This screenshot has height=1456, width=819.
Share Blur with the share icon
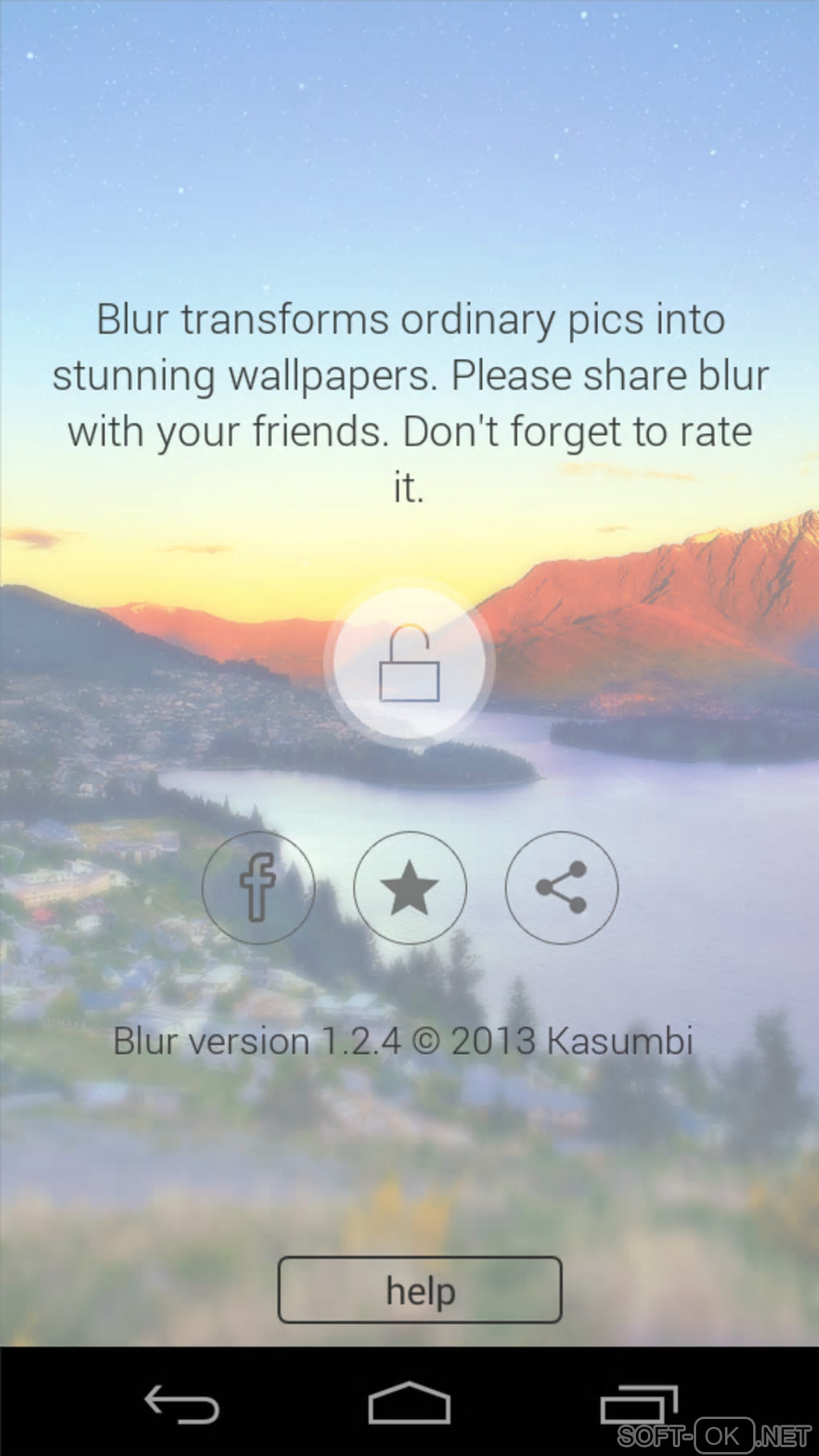tap(561, 887)
